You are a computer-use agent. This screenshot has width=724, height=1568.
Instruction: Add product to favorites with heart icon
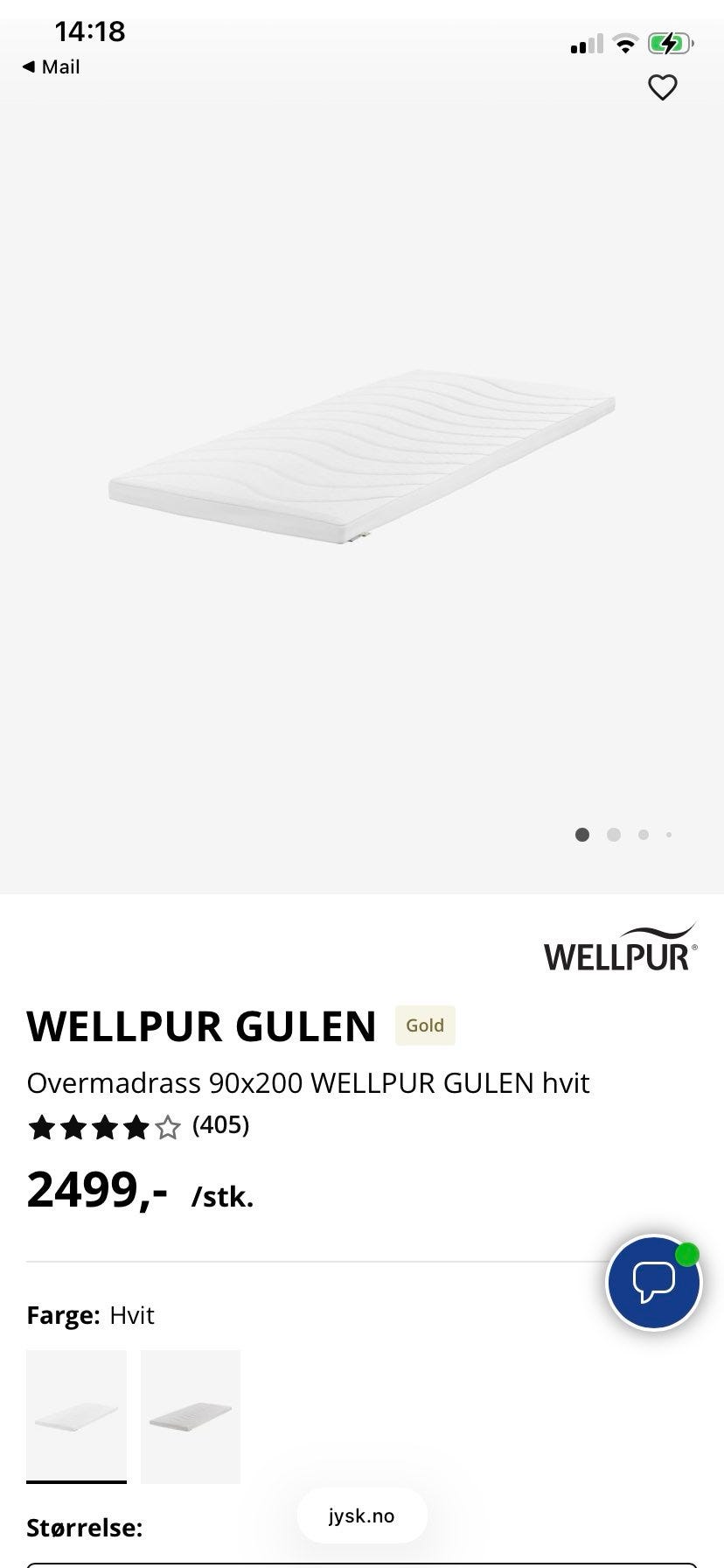[x=664, y=87]
